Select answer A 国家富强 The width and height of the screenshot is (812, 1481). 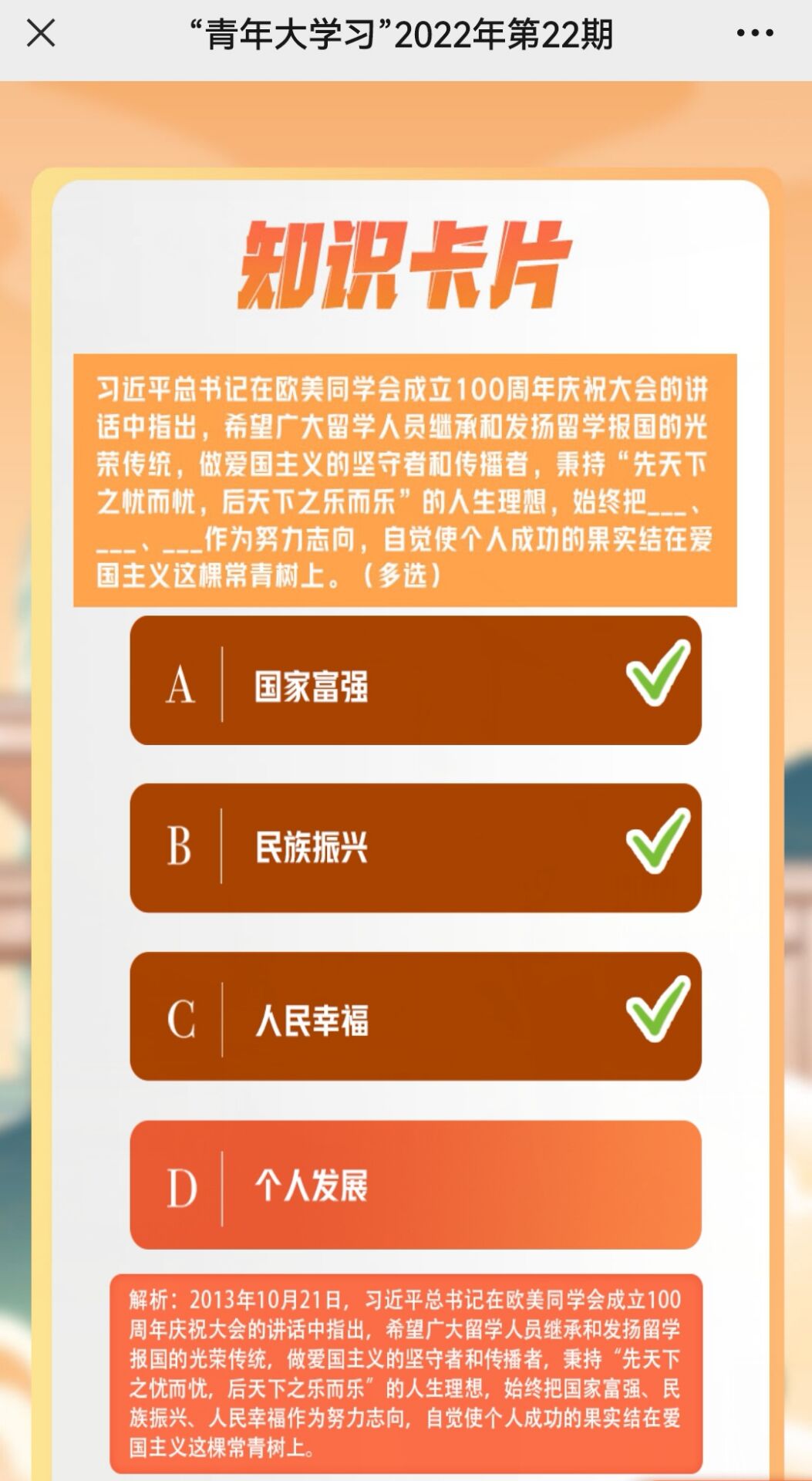click(x=415, y=681)
